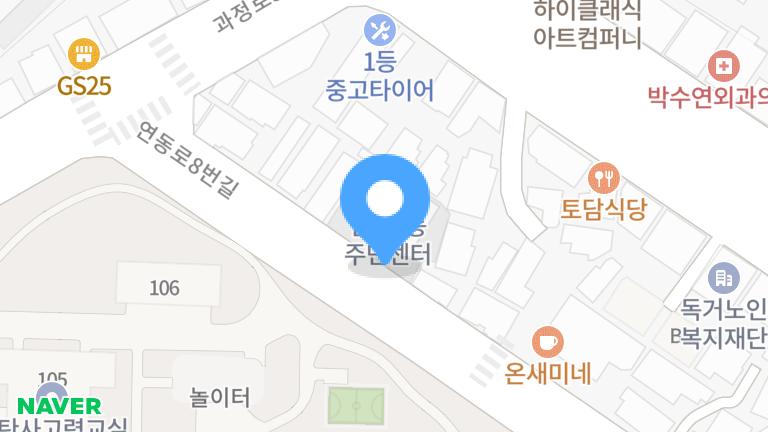Image resolution: width=768 pixels, height=432 pixels.
Task: Open the 토담식당 restaurant marker
Action: (604, 178)
